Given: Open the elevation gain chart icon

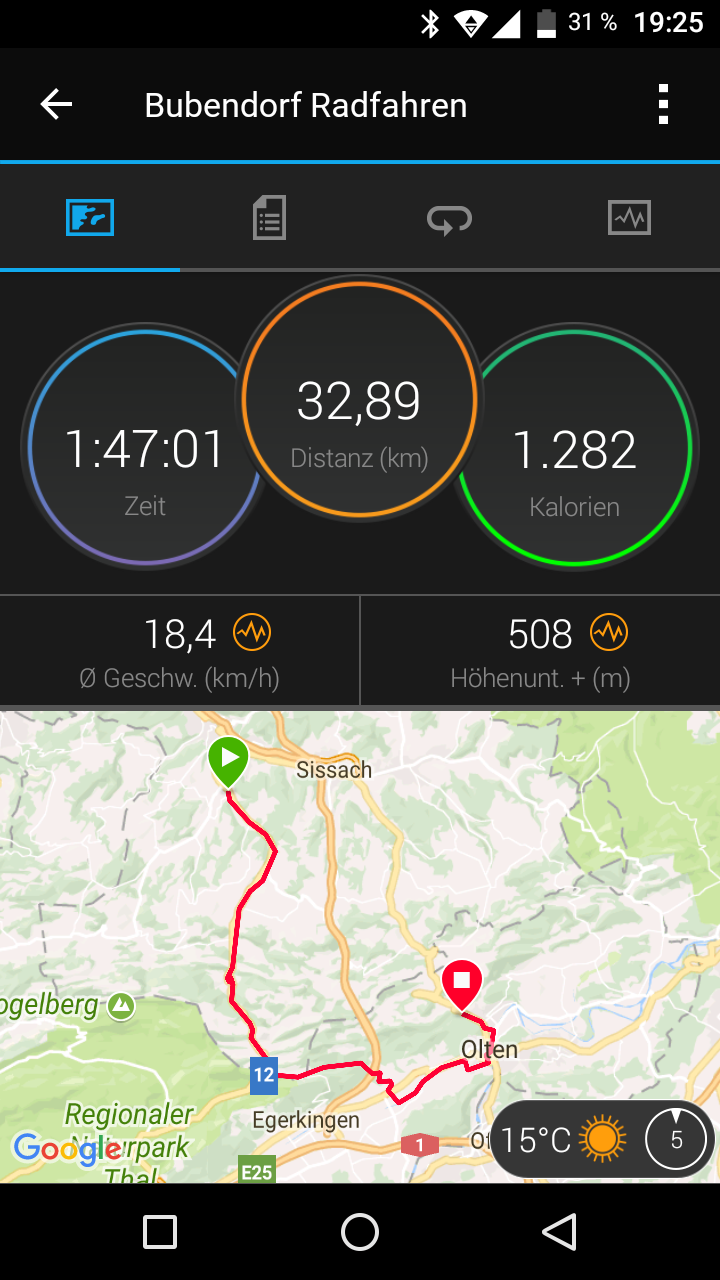Looking at the screenshot, I should coord(608,633).
